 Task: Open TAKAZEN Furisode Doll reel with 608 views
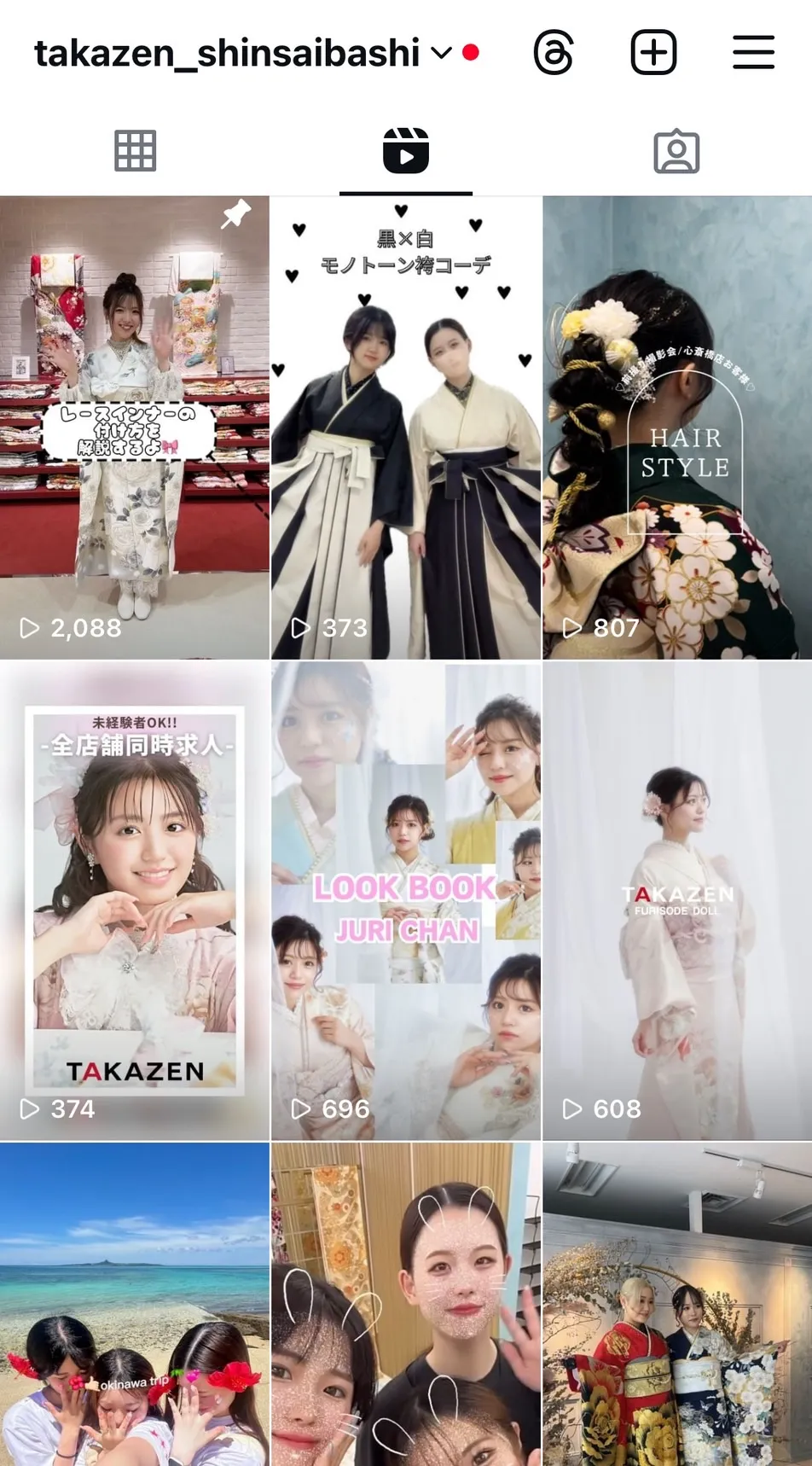click(x=677, y=900)
